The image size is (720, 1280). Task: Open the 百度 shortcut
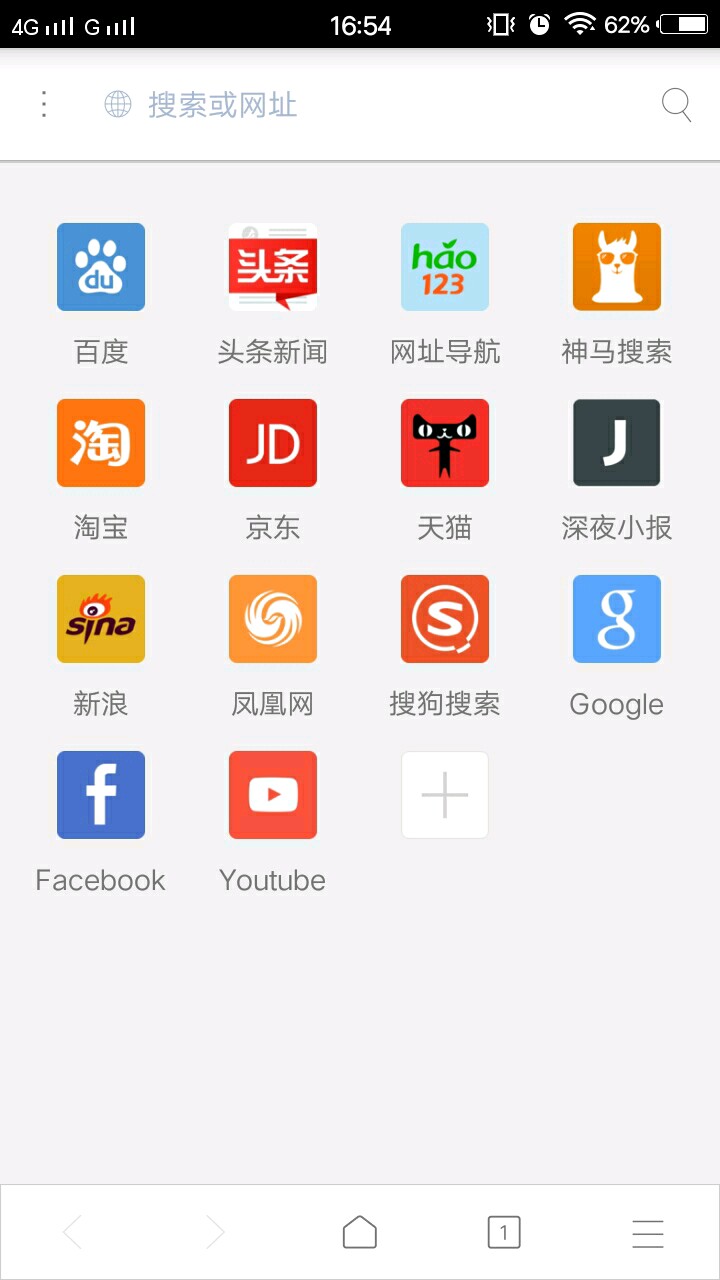(101, 267)
